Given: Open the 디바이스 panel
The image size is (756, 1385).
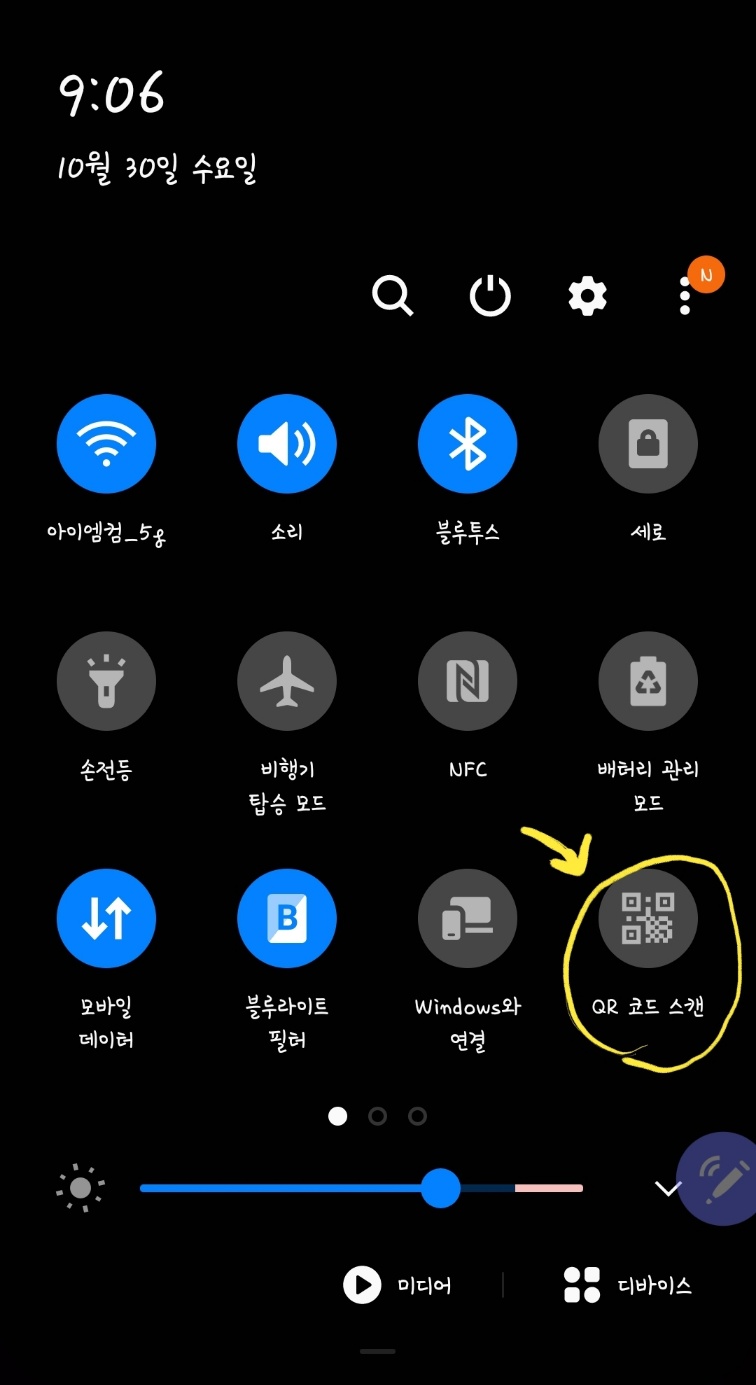Looking at the screenshot, I should (x=628, y=1285).
